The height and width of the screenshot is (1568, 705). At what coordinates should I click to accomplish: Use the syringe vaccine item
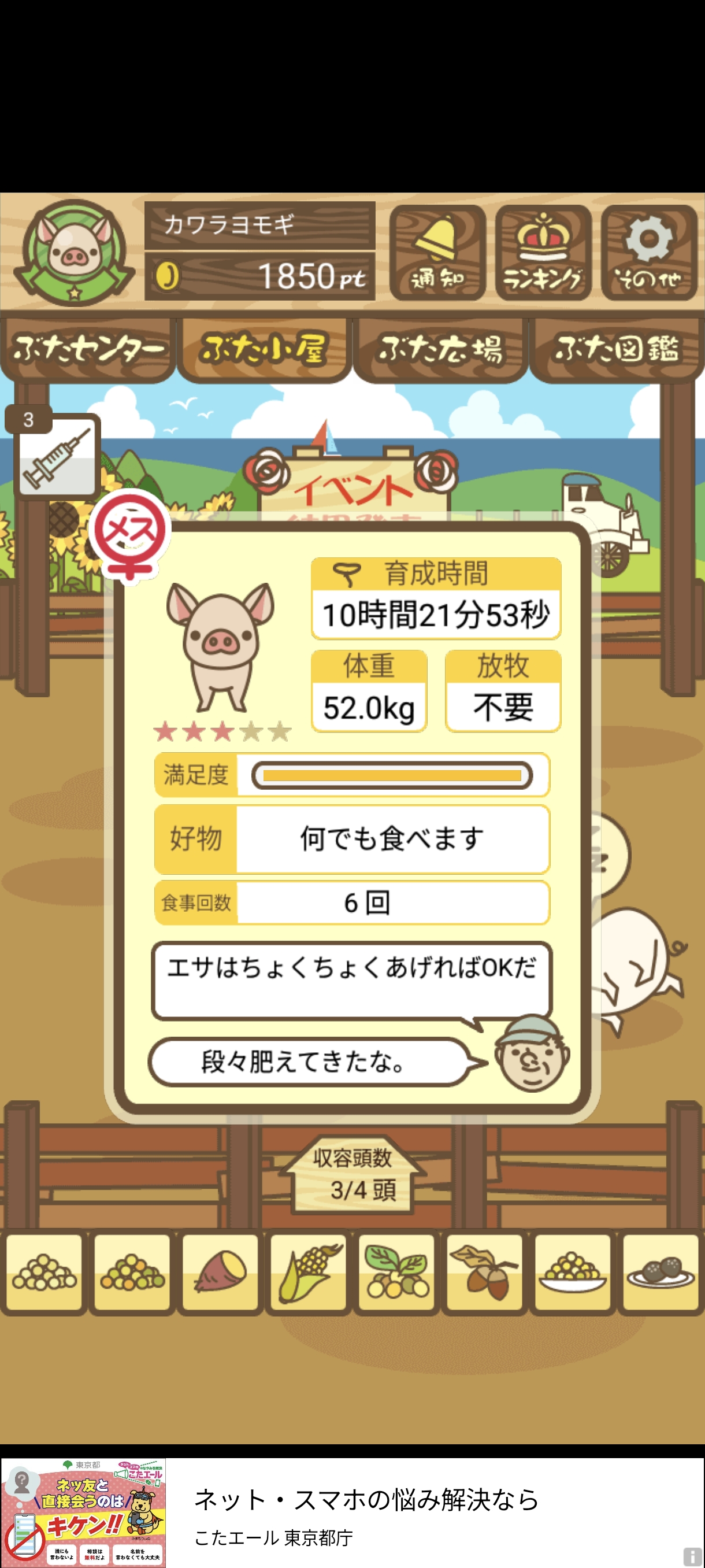coord(57,454)
